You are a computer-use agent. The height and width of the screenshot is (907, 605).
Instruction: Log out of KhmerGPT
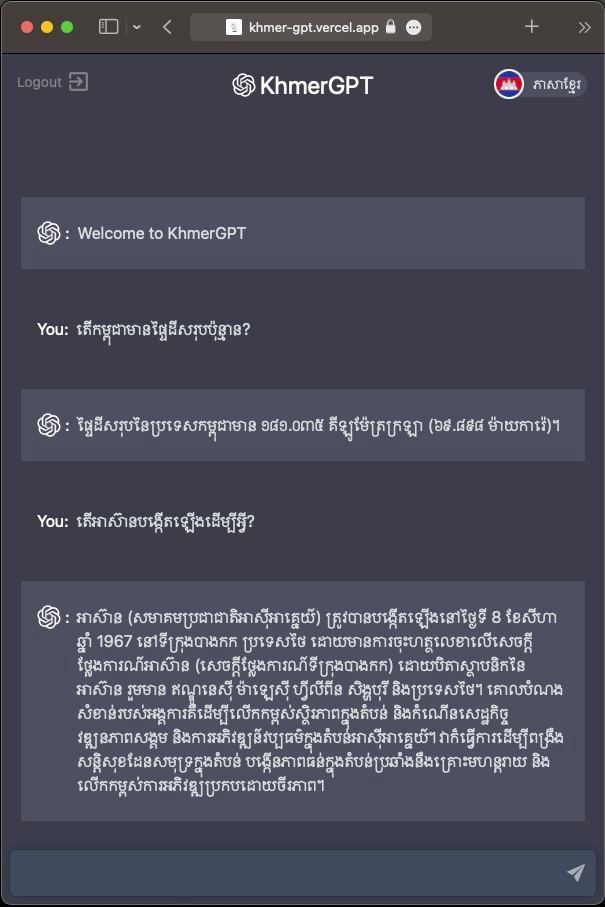click(52, 82)
